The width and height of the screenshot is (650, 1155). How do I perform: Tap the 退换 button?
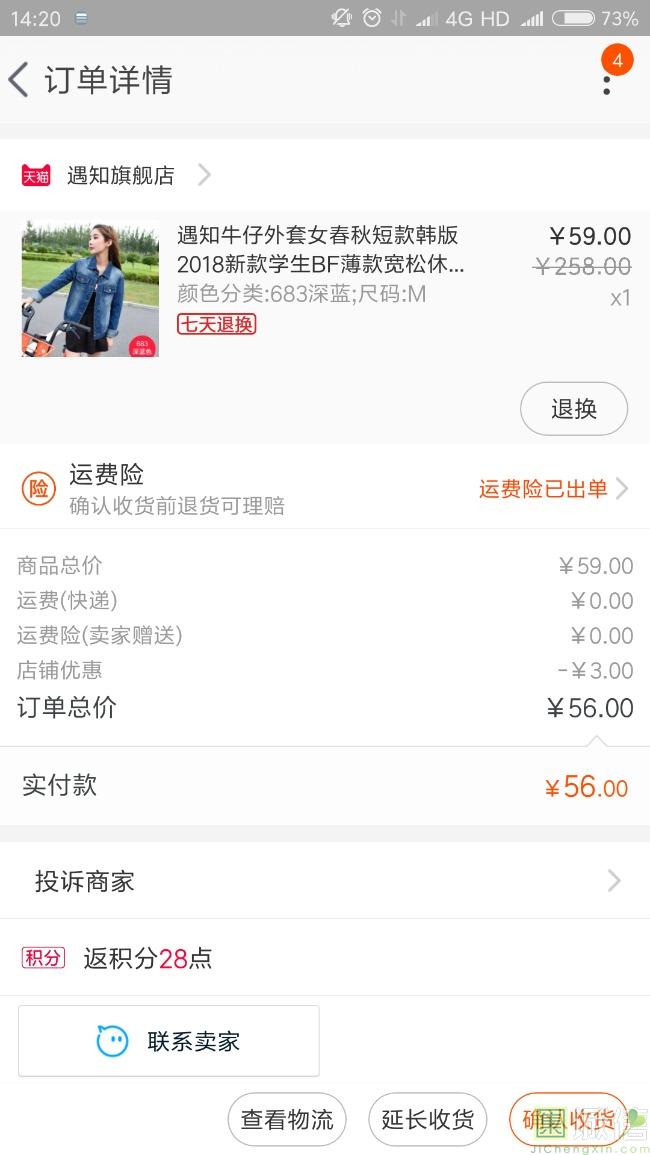coord(573,408)
